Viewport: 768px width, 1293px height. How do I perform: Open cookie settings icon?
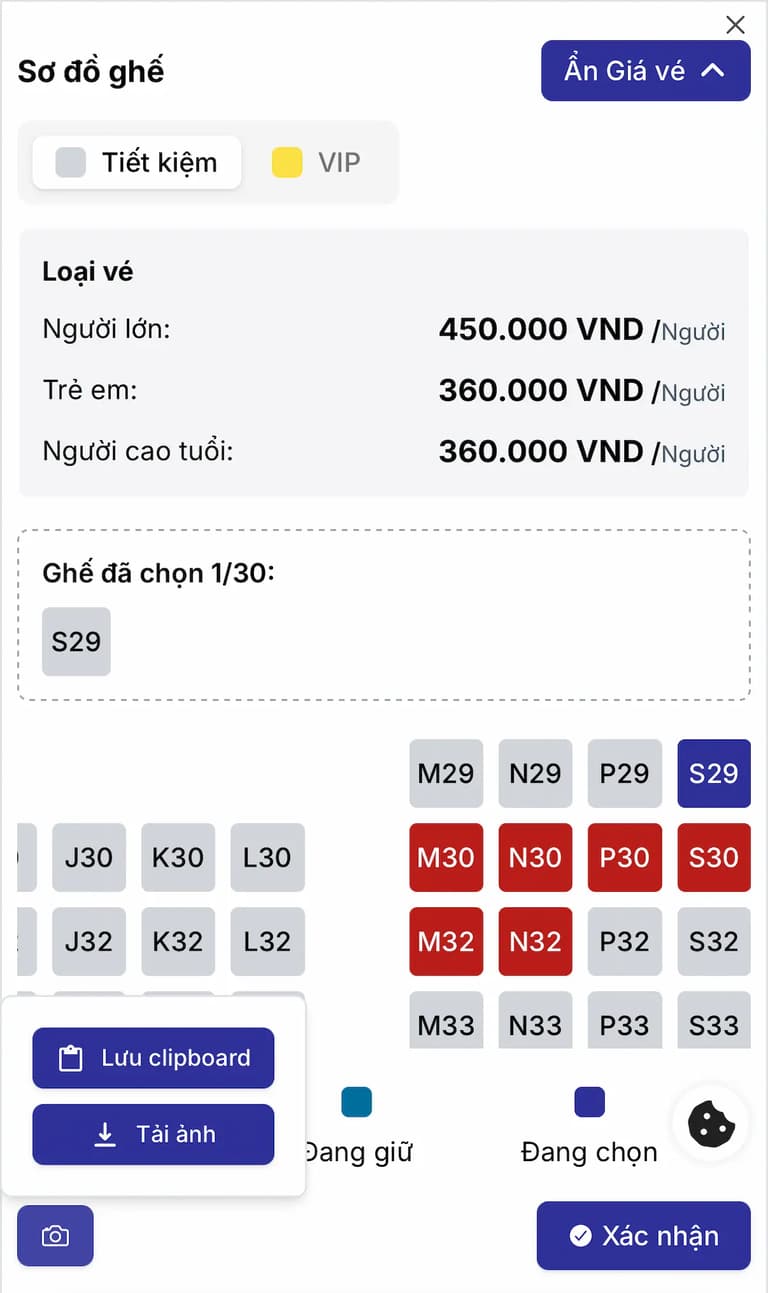click(711, 1123)
